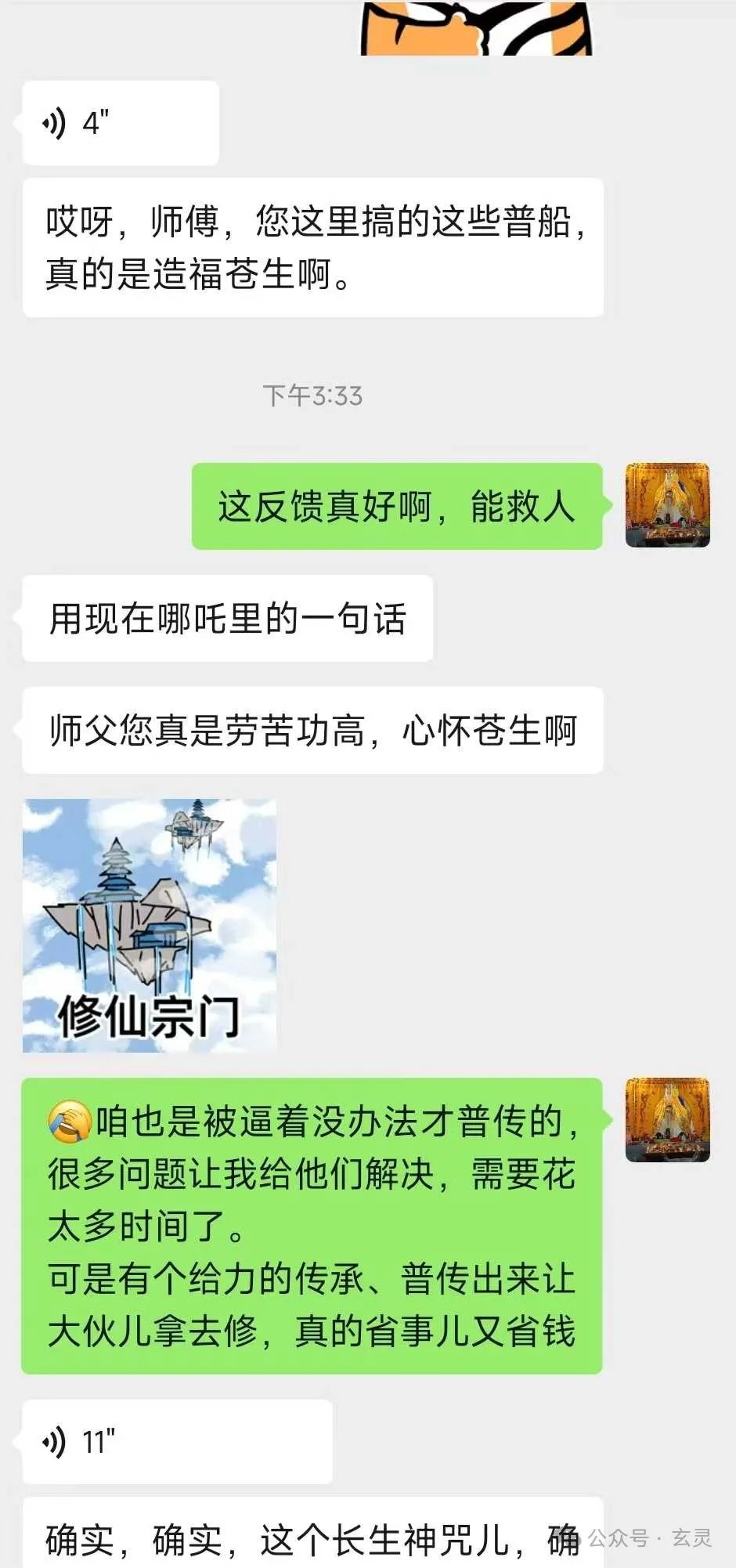Play the 11-second voice message
736x1568 pixels.
click(x=177, y=1442)
